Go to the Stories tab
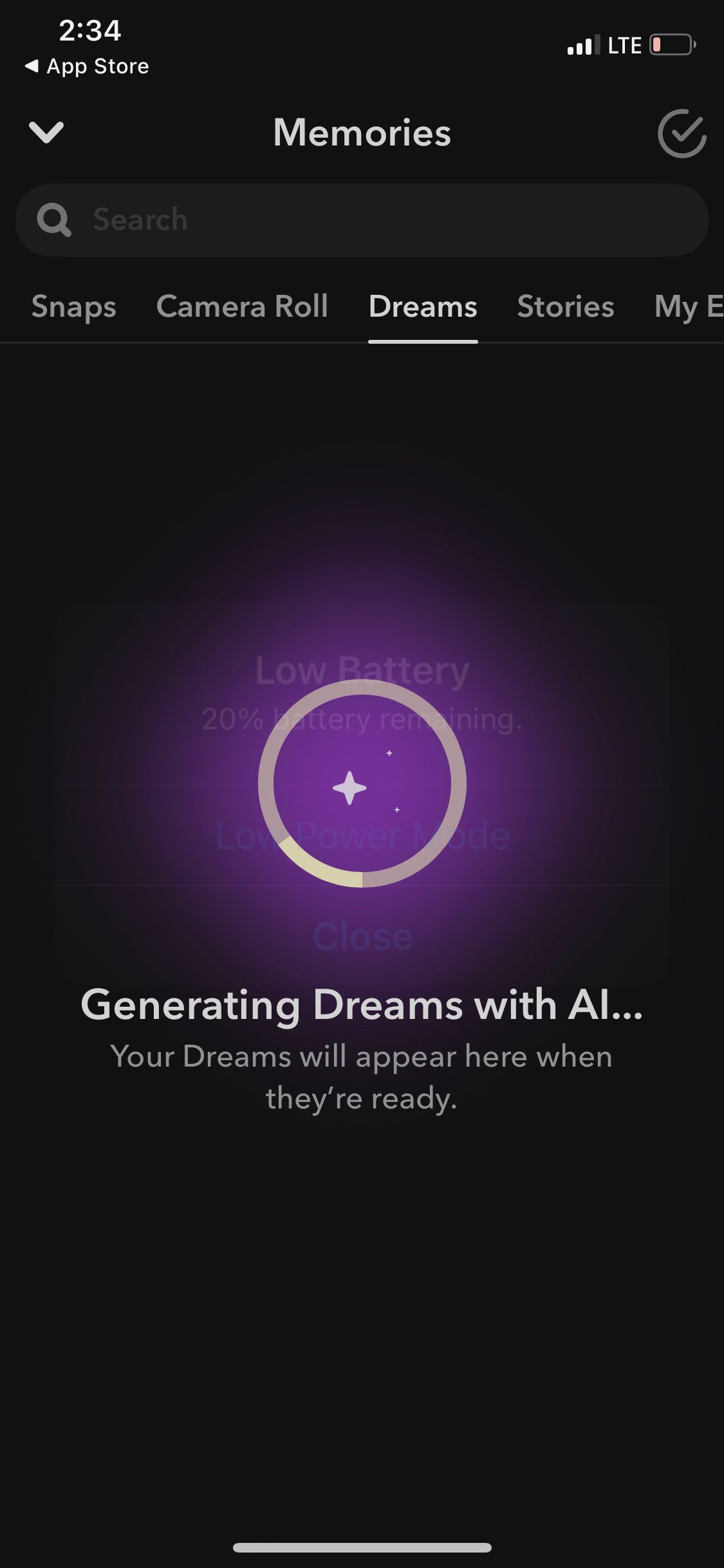 point(565,306)
